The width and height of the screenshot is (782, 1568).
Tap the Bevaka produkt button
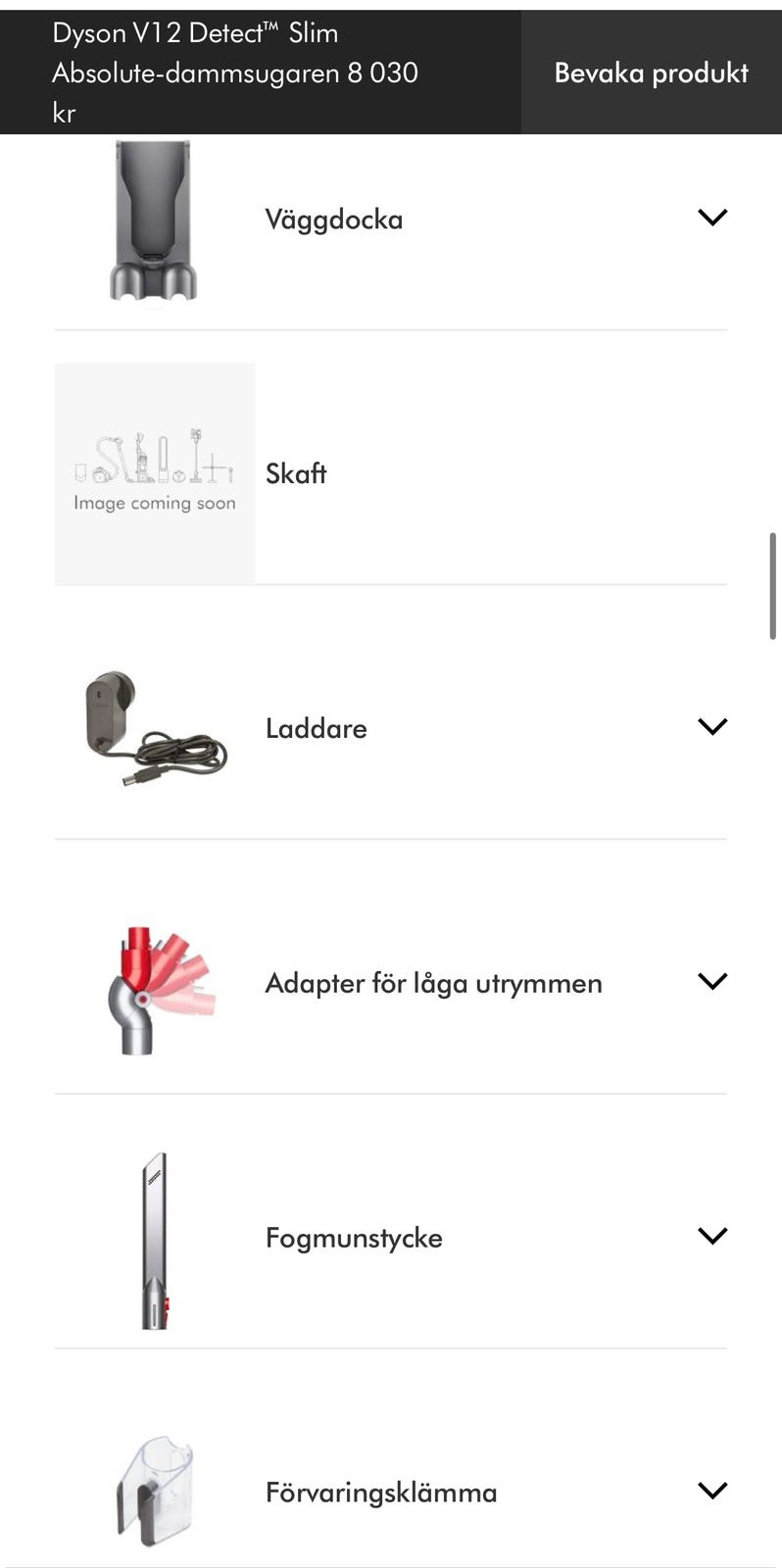[x=651, y=73]
